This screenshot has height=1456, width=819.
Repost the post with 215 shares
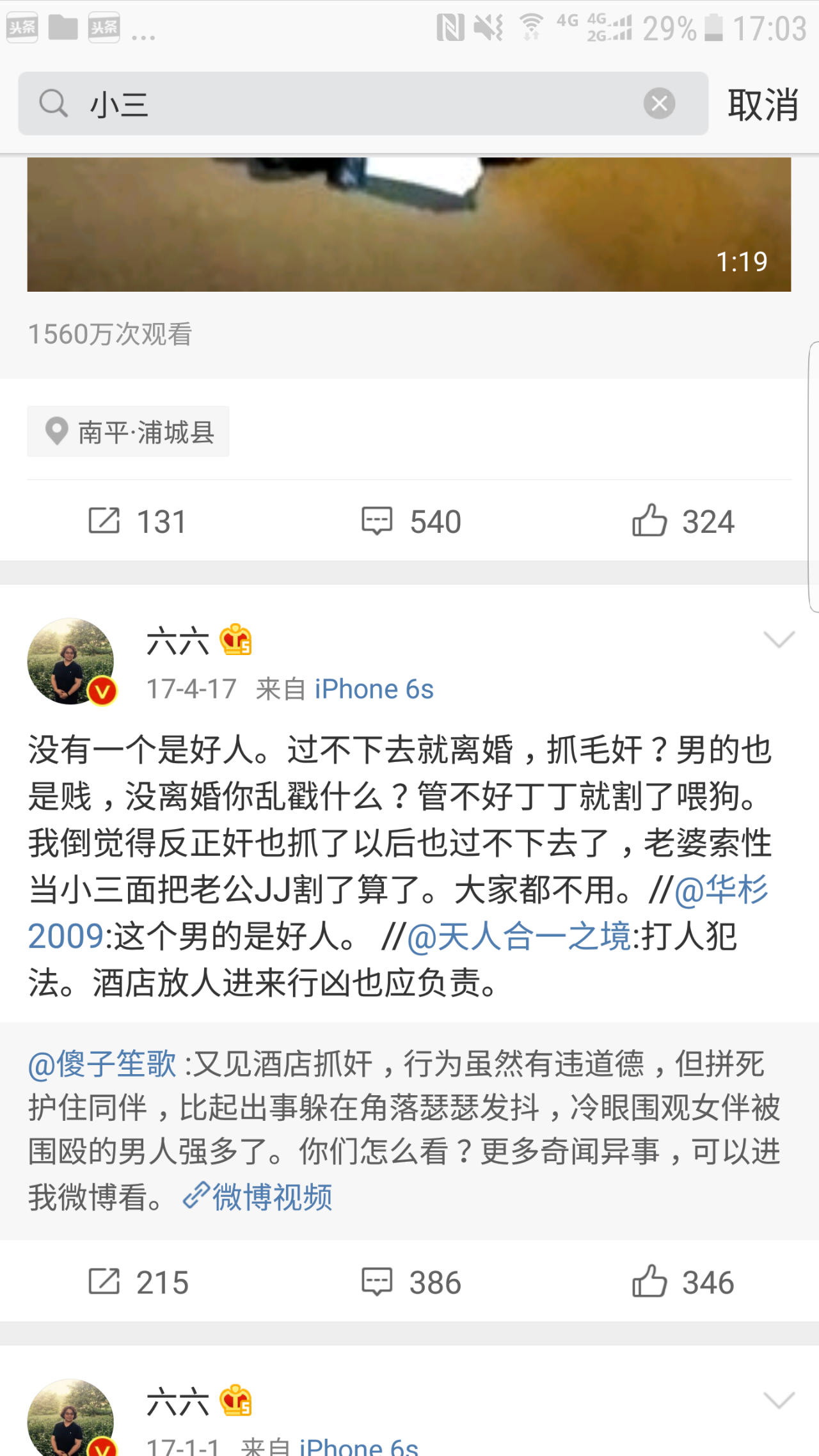coord(138,1283)
